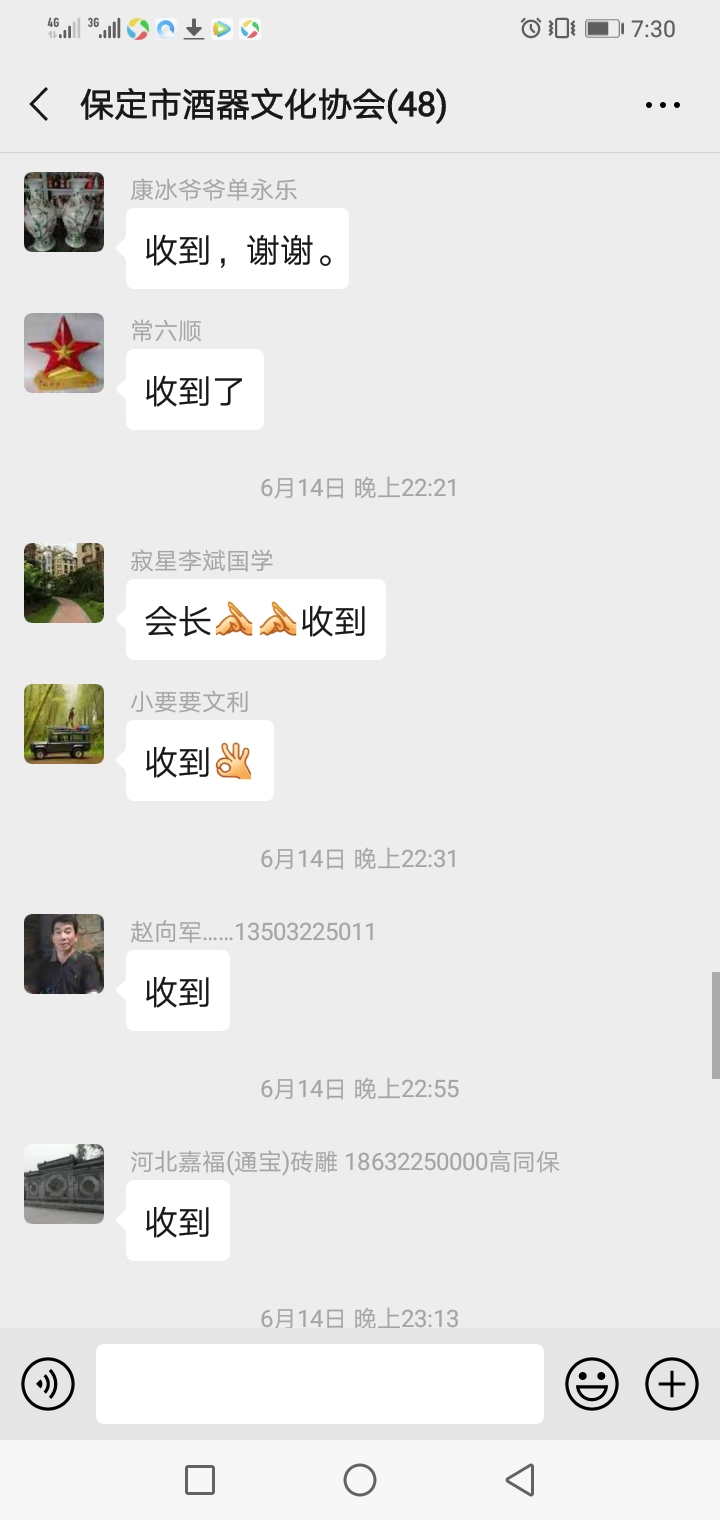Tap the system home button

click(x=360, y=1480)
